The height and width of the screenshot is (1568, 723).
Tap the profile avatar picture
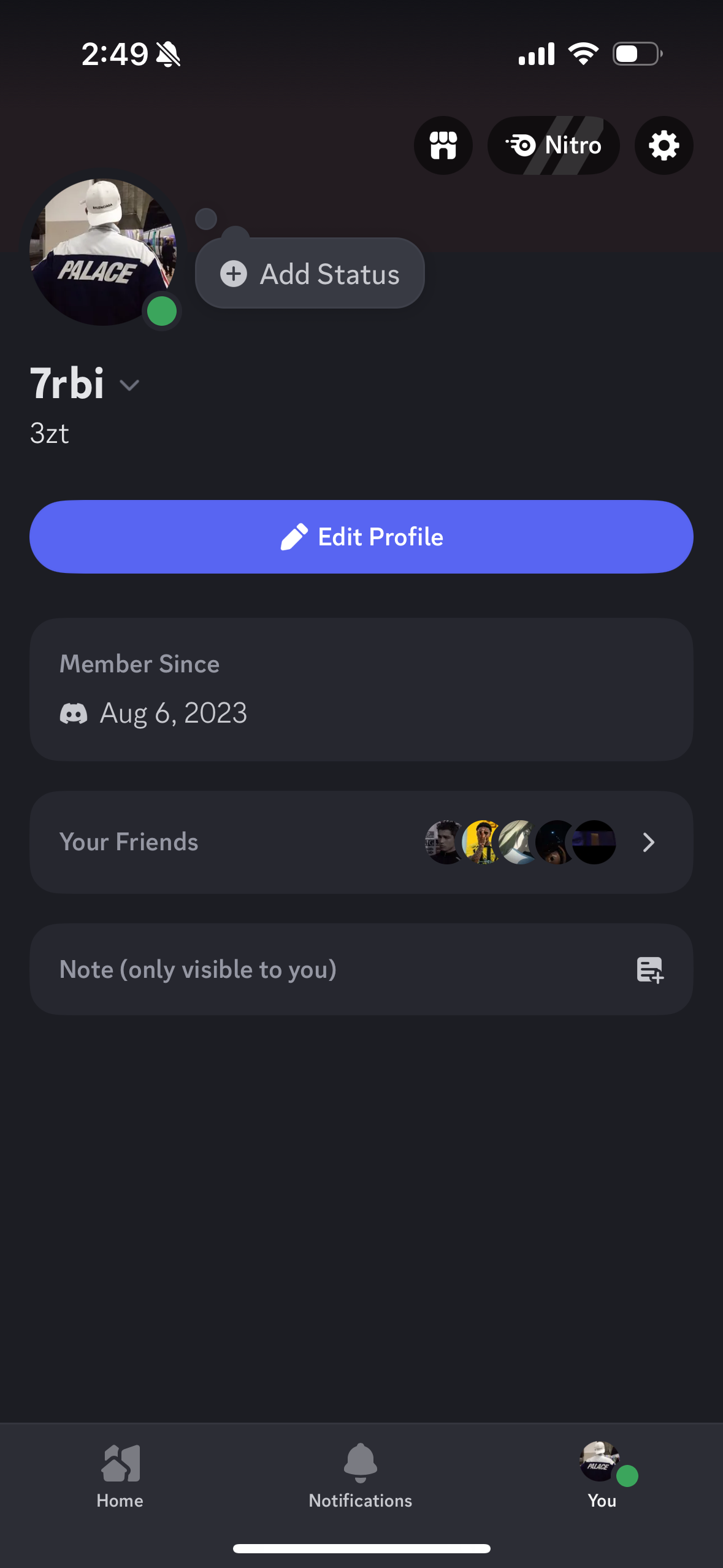[103, 252]
